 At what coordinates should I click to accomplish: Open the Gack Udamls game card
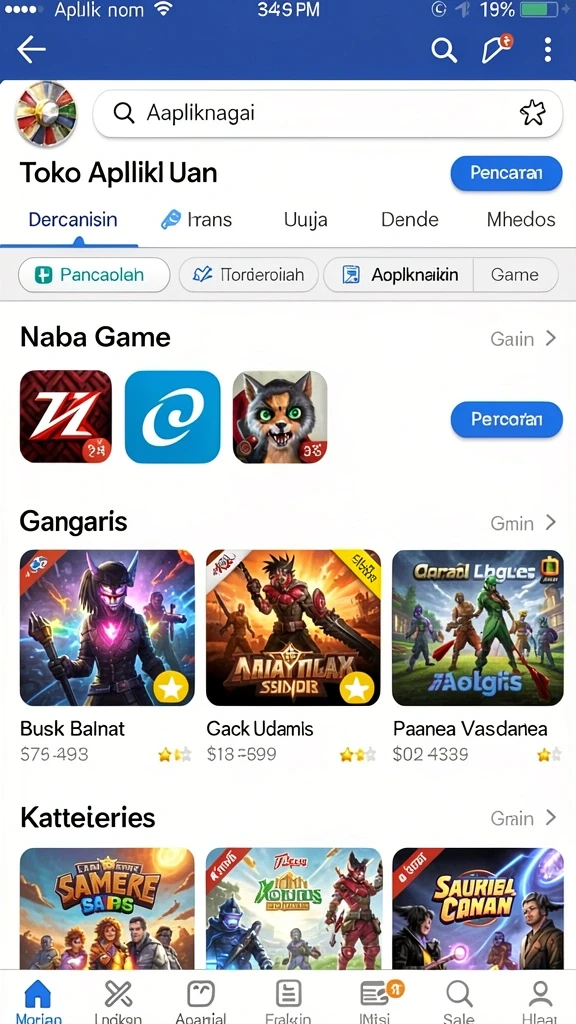[293, 656]
